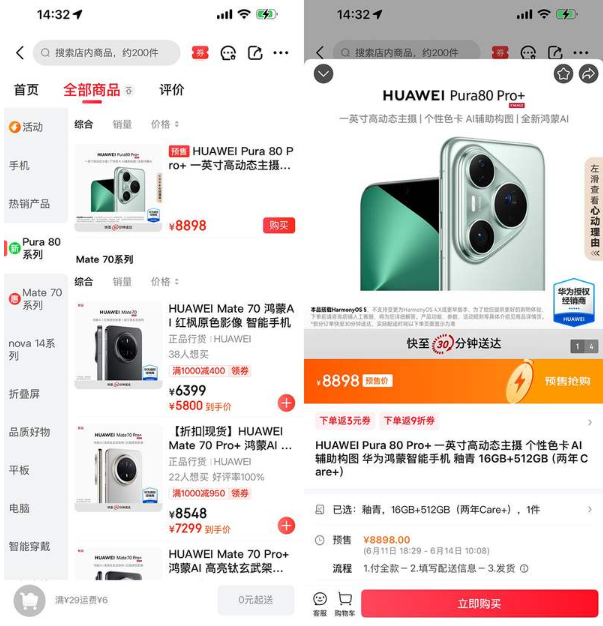603x626 pixels.
Task: Open the 智能穿戴 category
Action: click(29, 546)
